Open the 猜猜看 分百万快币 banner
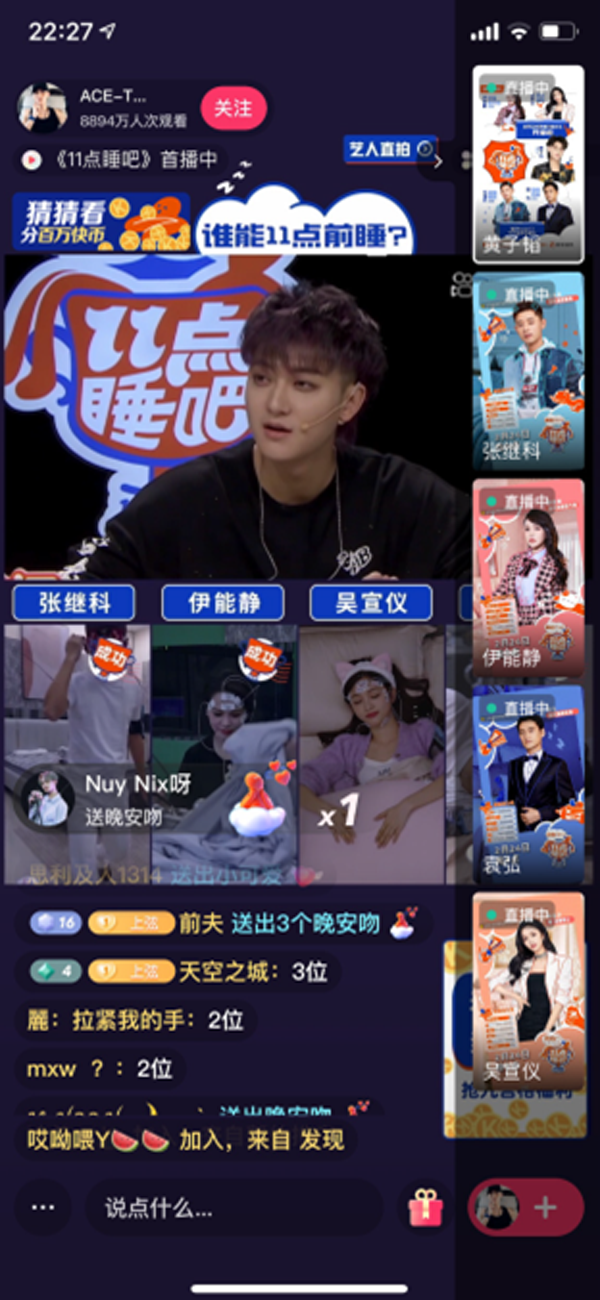This screenshot has width=600, height=1300. click(101, 221)
